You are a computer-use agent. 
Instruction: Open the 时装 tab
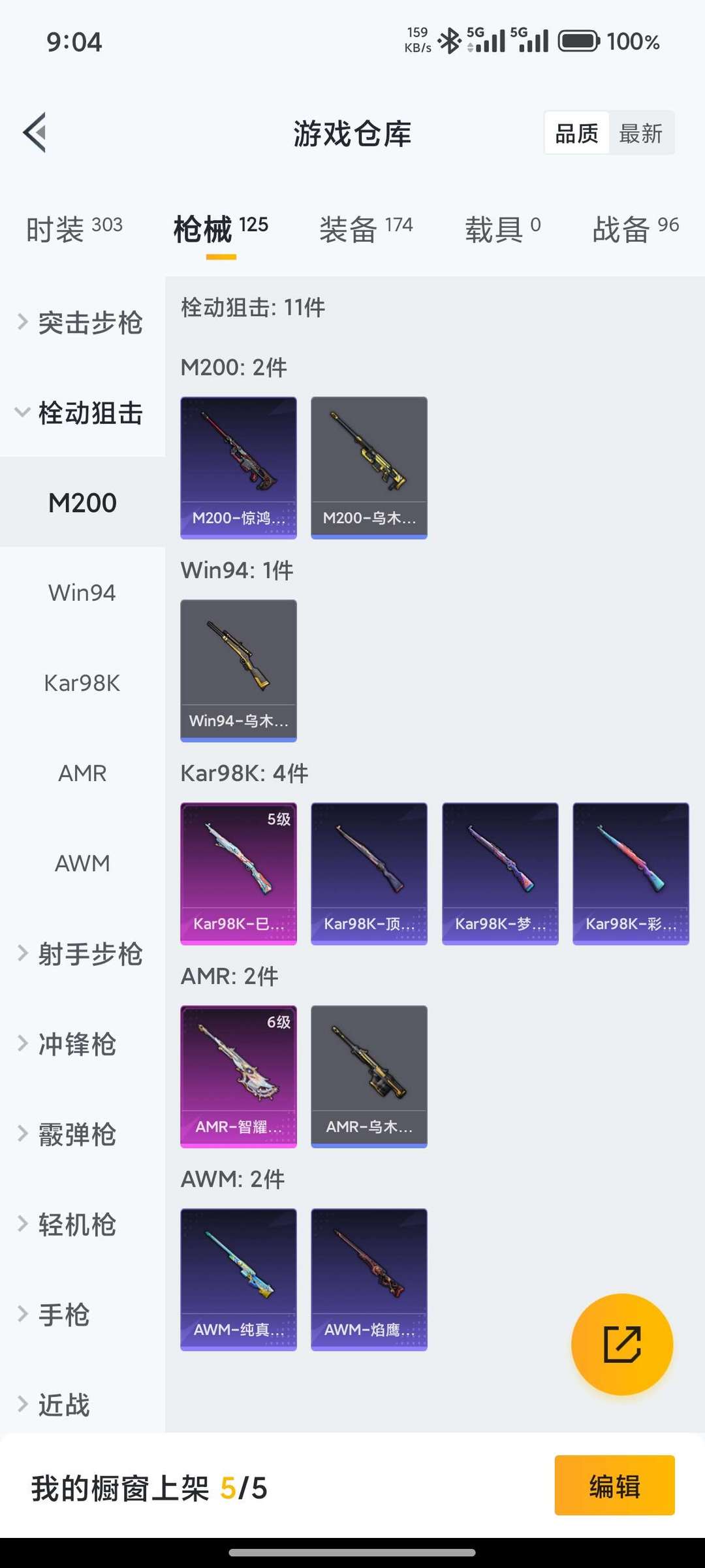(57, 227)
